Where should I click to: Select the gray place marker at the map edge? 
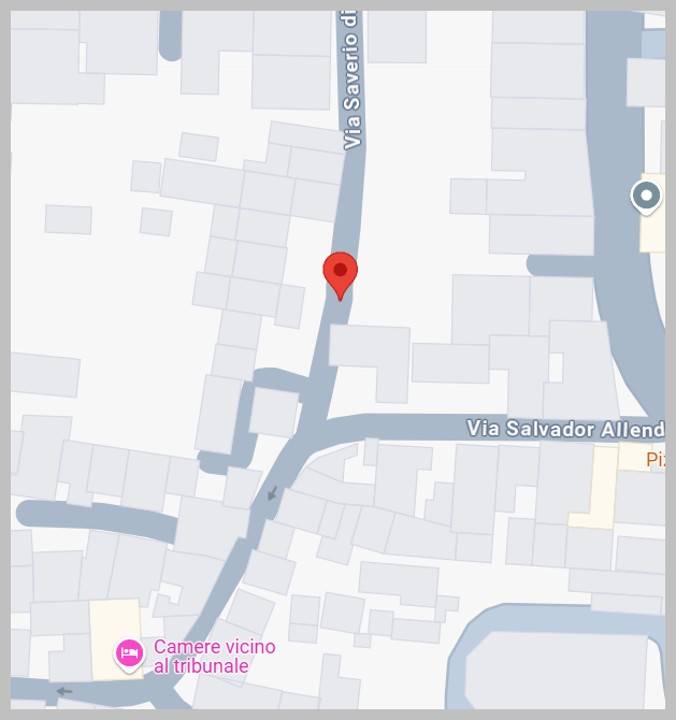(x=647, y=195)
